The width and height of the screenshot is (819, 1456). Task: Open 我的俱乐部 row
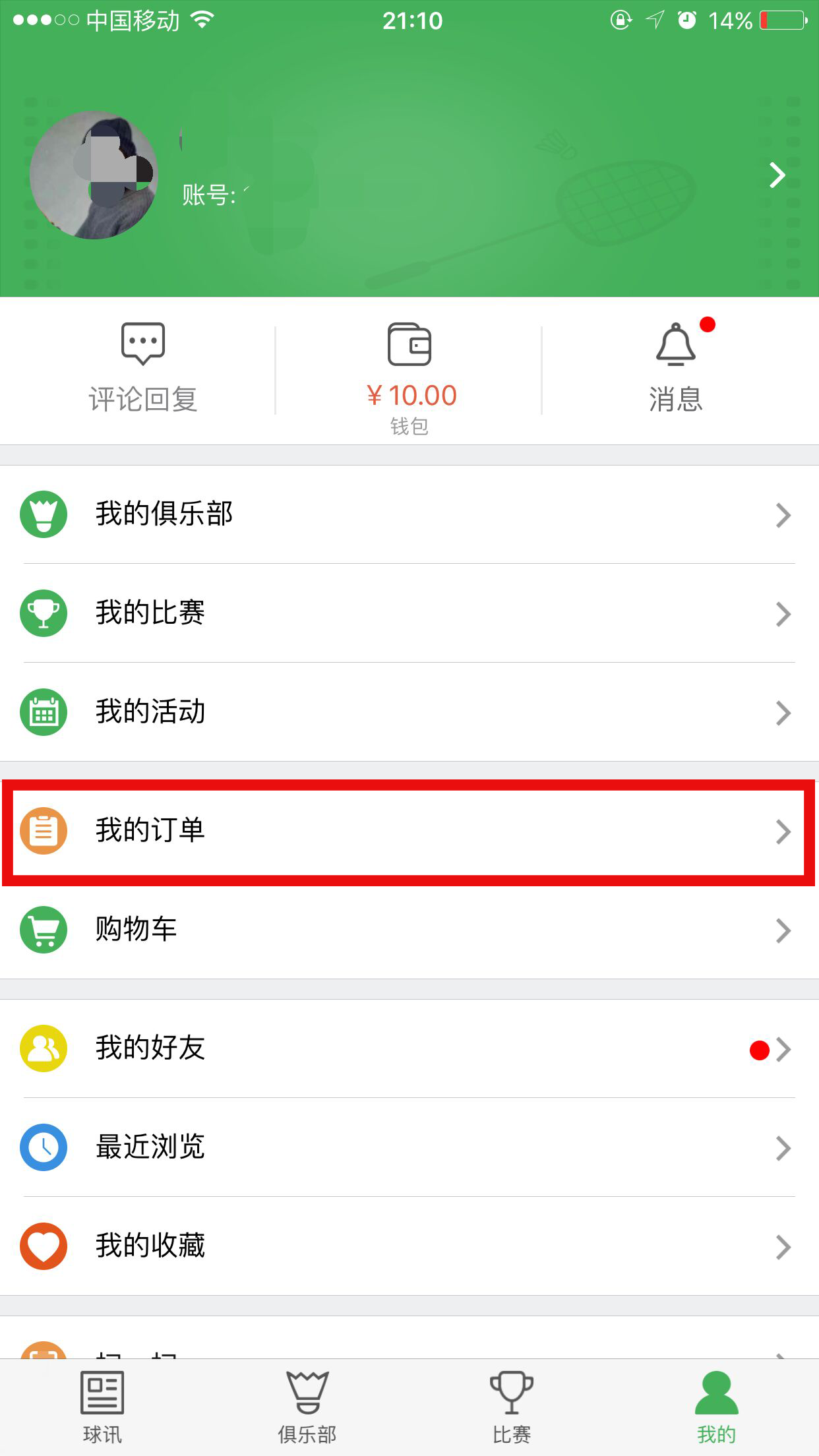[409, 514]
